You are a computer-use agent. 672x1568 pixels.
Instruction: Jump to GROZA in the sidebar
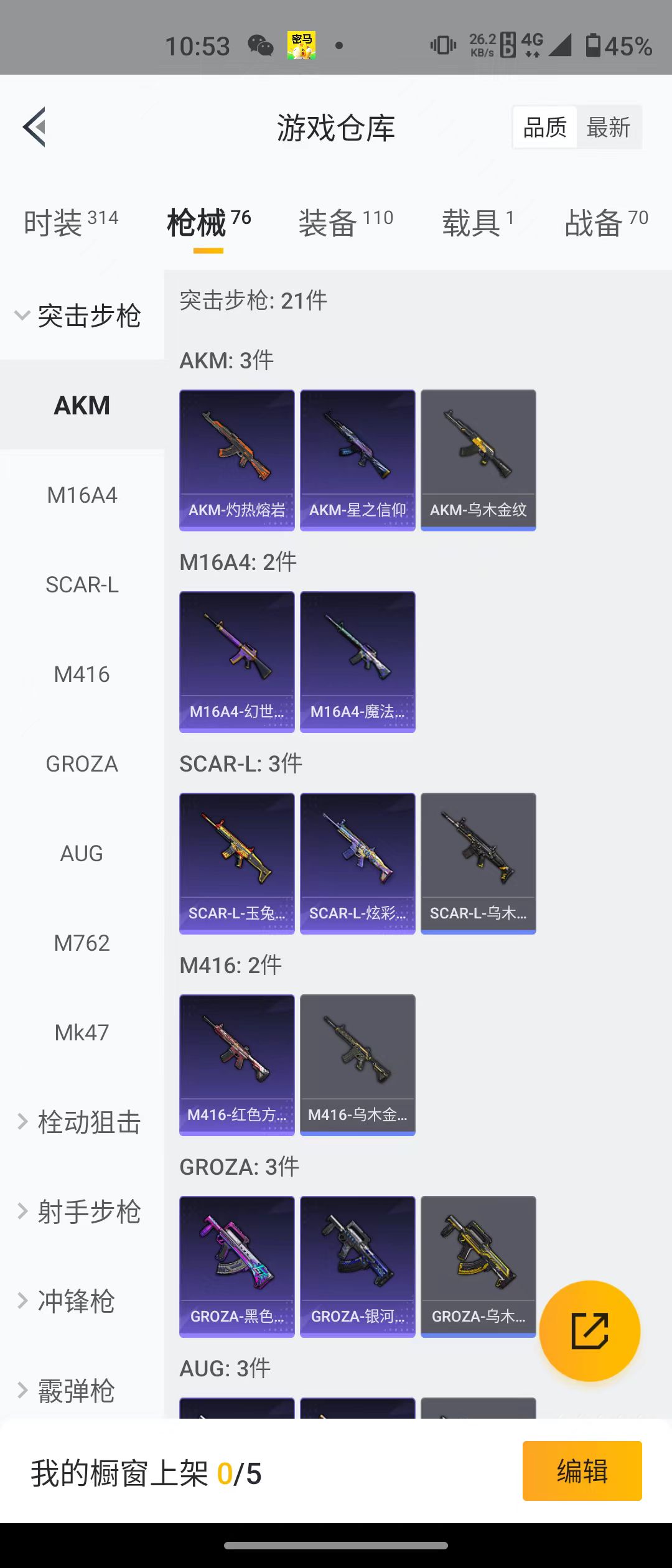click(x=82, y=764)
